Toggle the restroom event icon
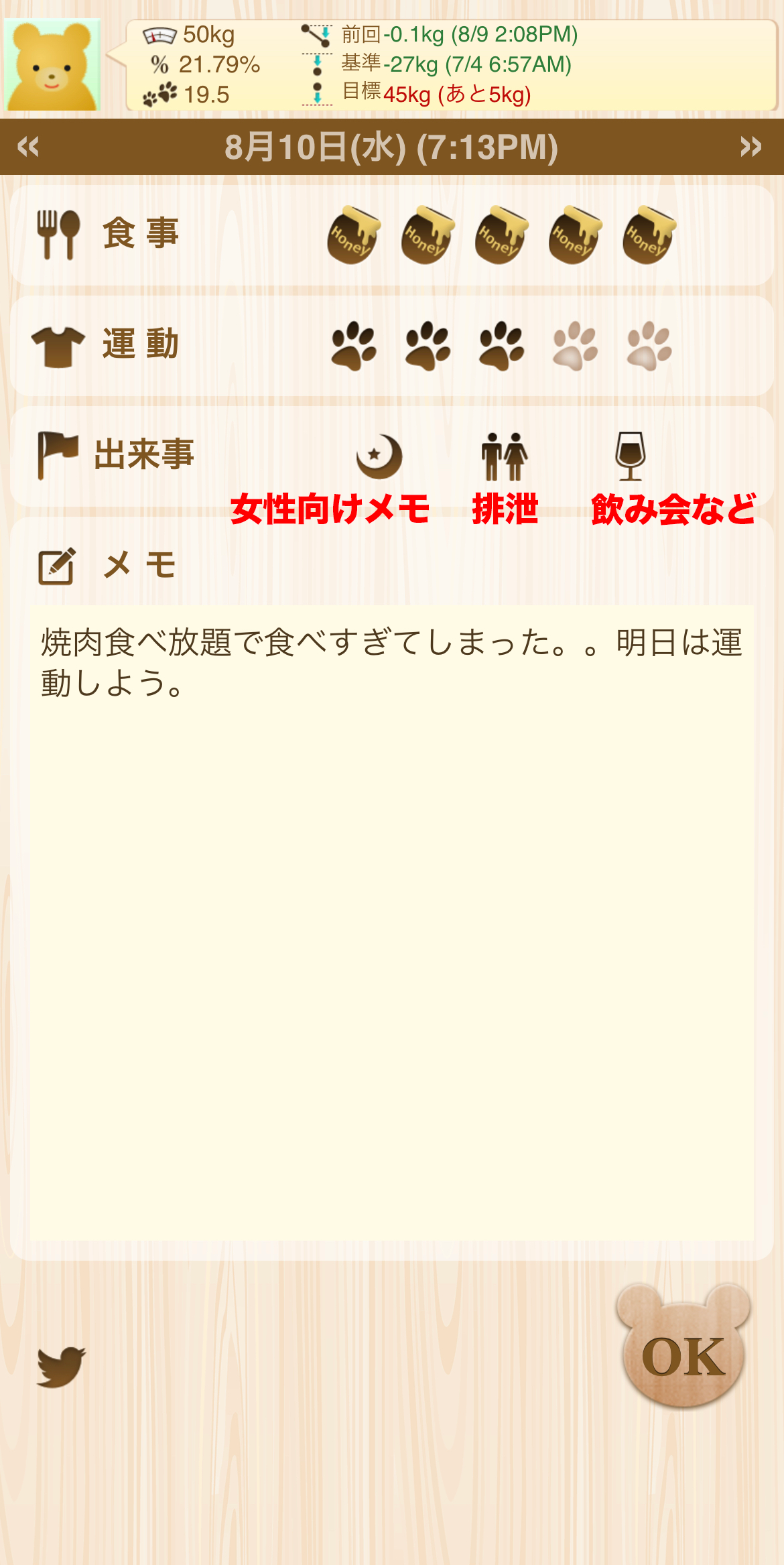Screen dimensions: 784x1565 pyautogui.click(x=505, y=456)
